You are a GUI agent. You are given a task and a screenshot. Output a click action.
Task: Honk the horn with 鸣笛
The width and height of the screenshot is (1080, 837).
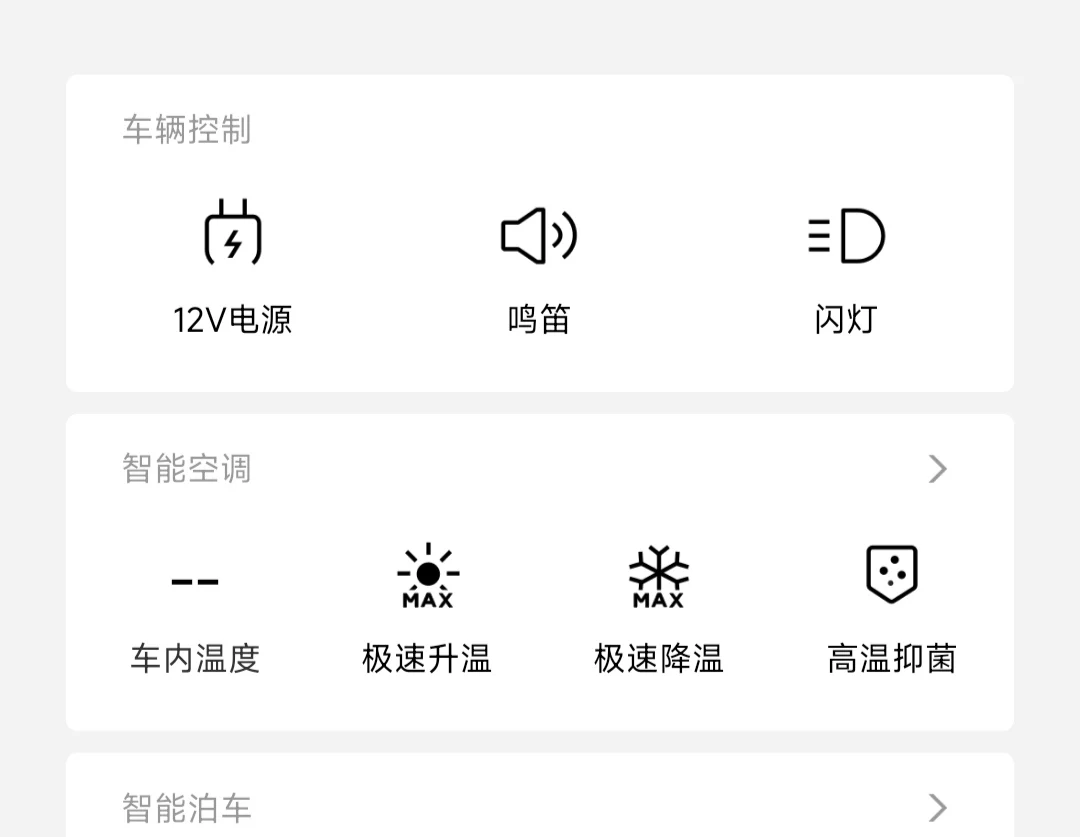coord(539,236)
